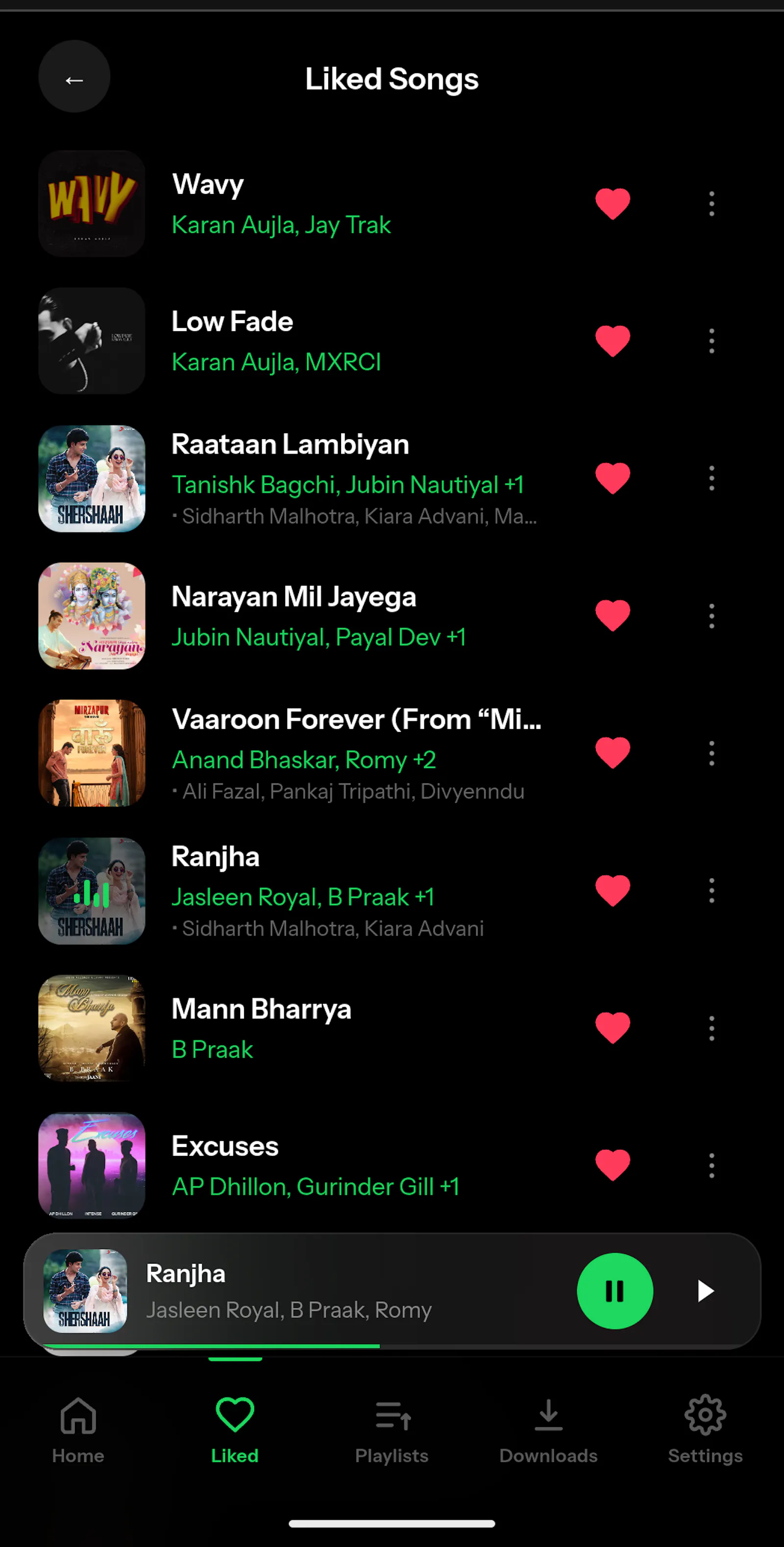Unlike the song Excuses
Screen dimensions: 784x1547
(x=612, y=1165)
